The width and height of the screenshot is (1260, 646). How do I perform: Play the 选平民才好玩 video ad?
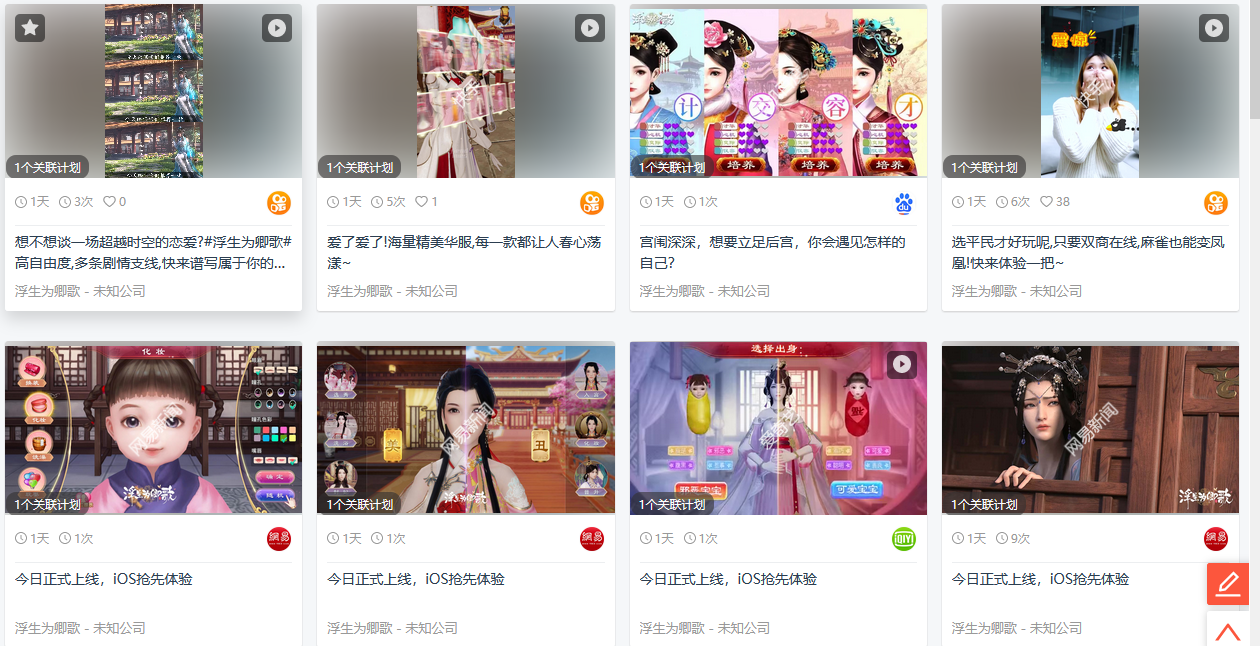(1214, 28)
